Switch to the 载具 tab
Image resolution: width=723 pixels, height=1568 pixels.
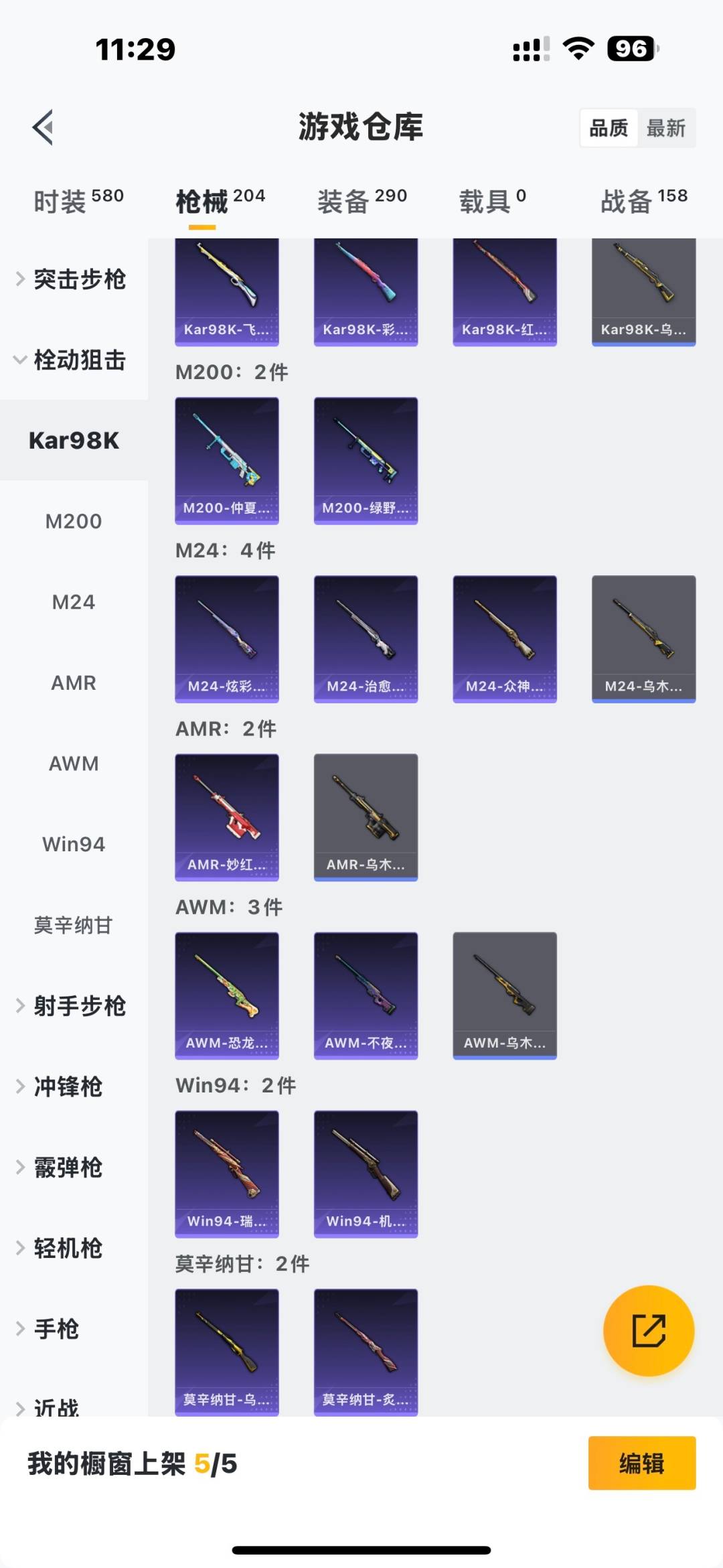492,200
